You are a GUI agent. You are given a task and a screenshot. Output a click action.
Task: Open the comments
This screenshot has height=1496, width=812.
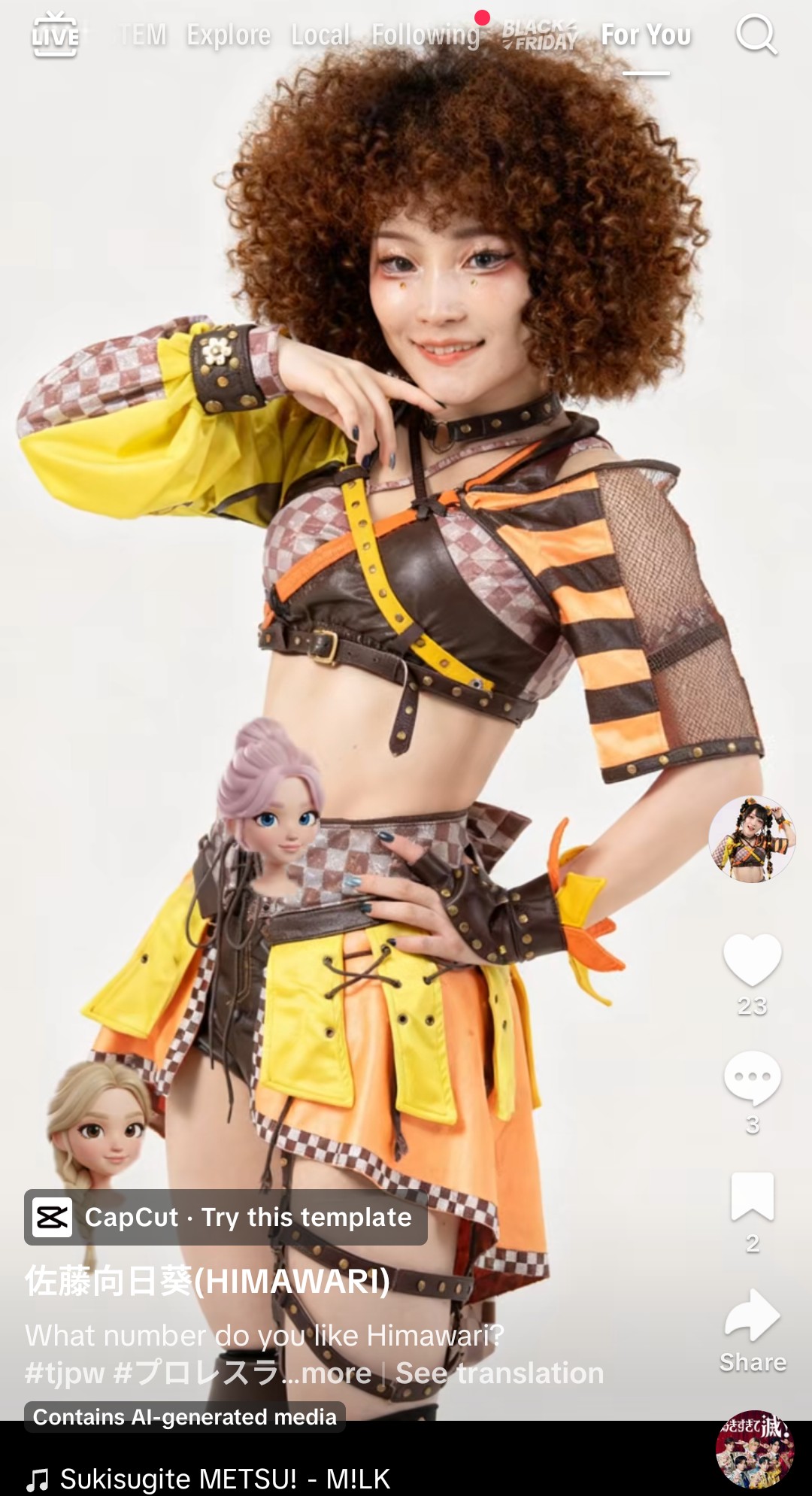[752, 1078]
